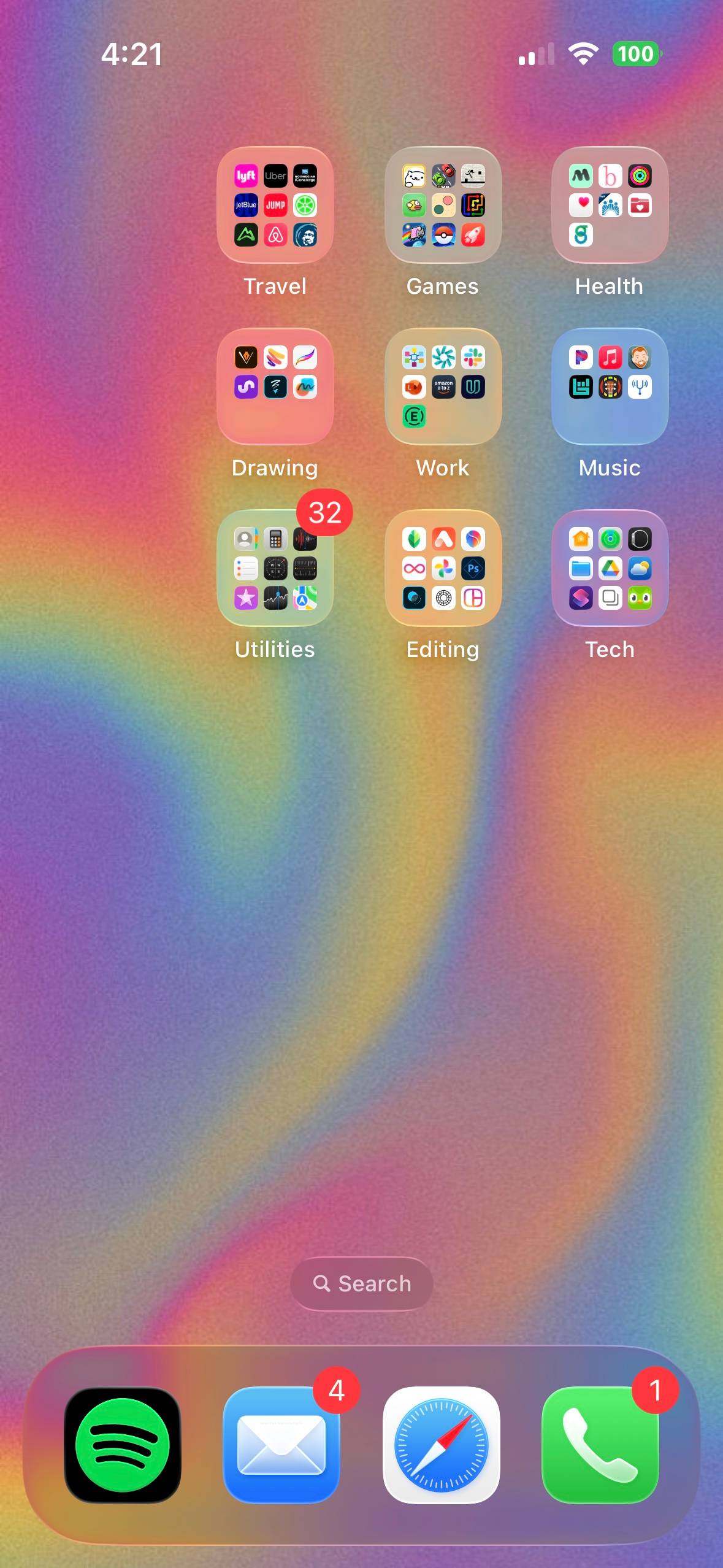Open the Editing folder

point(443,568)
